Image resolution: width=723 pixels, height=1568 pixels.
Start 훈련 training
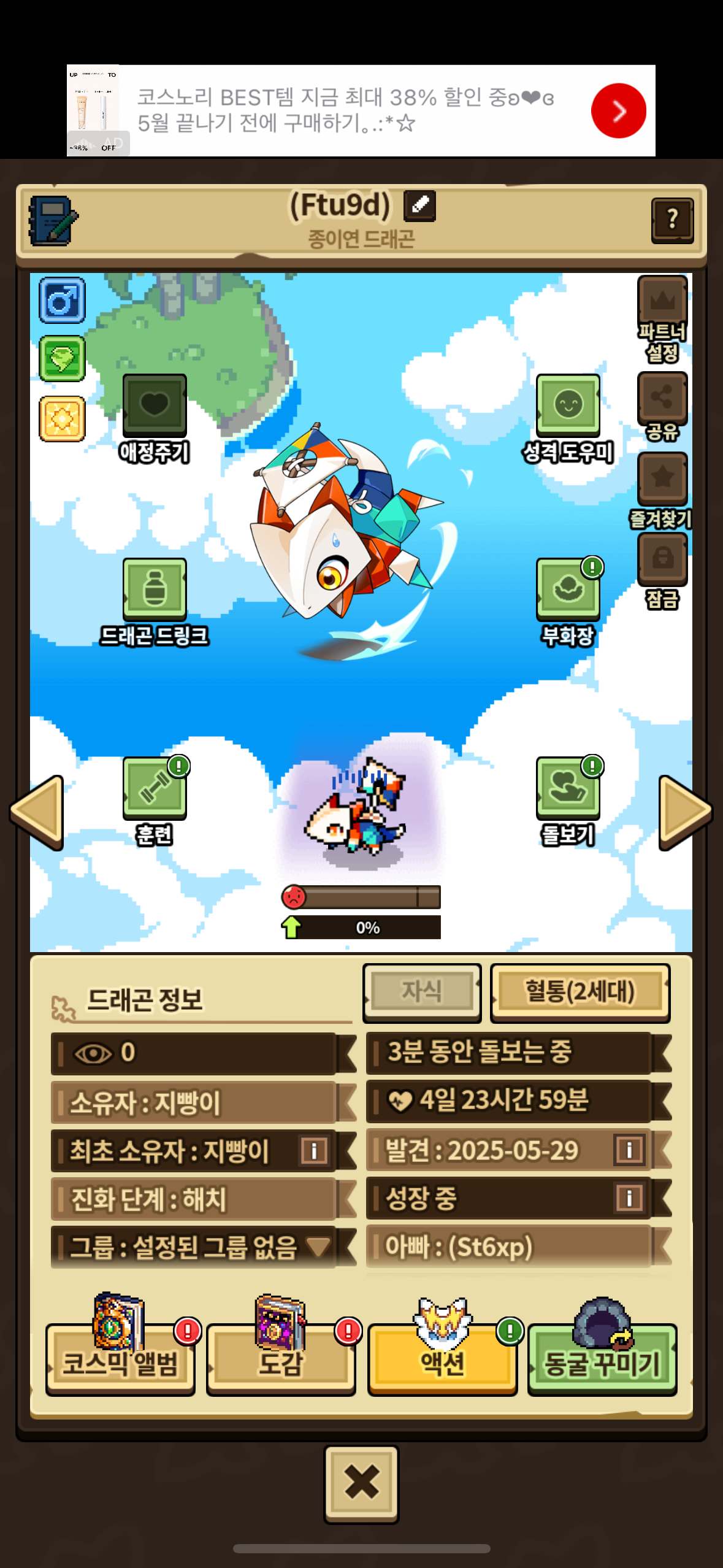[155, 788]
